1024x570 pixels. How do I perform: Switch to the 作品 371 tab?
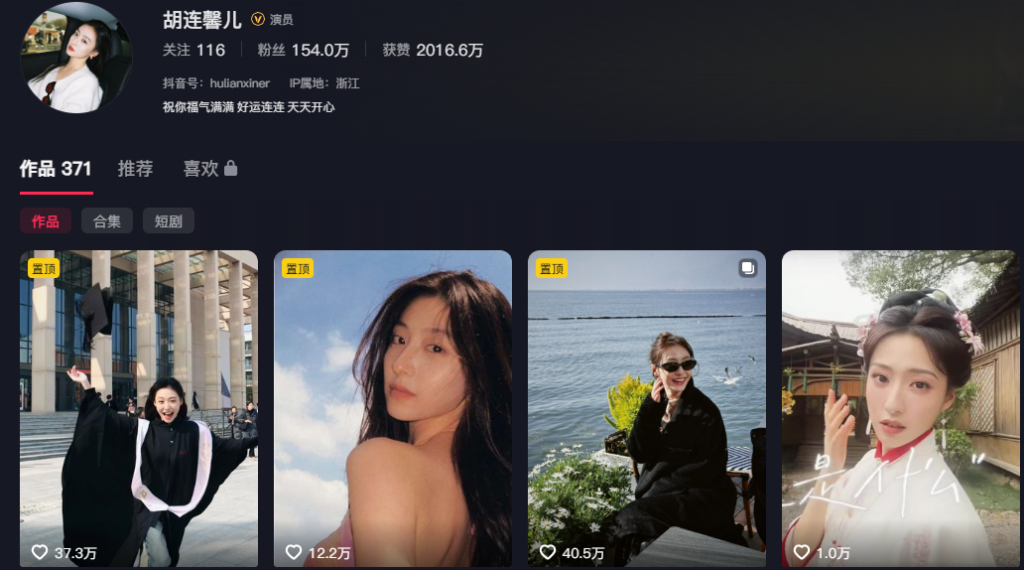[x=56, y=169]
